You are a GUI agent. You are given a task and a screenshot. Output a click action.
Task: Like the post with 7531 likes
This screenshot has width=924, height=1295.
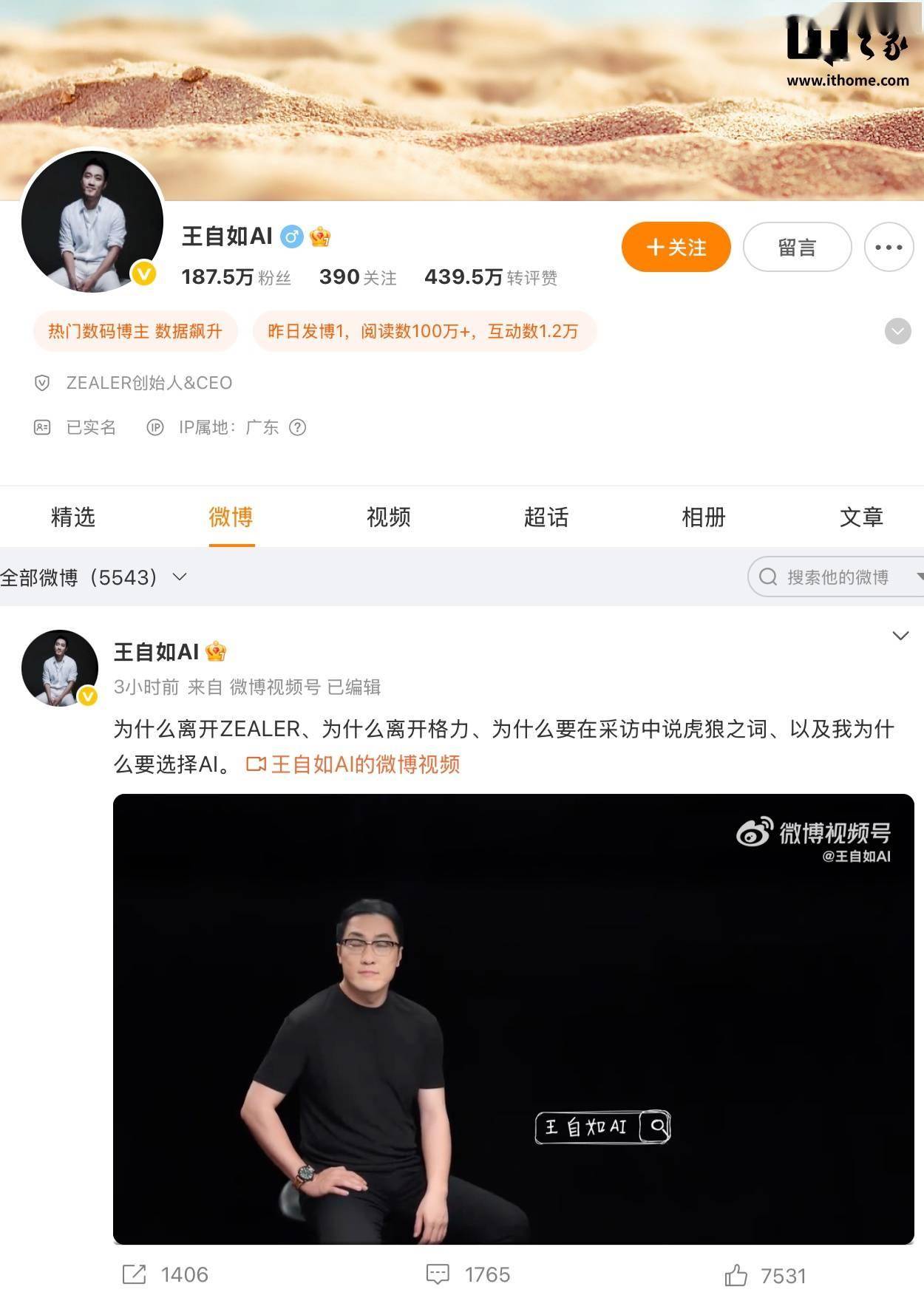click(766, 1275)
